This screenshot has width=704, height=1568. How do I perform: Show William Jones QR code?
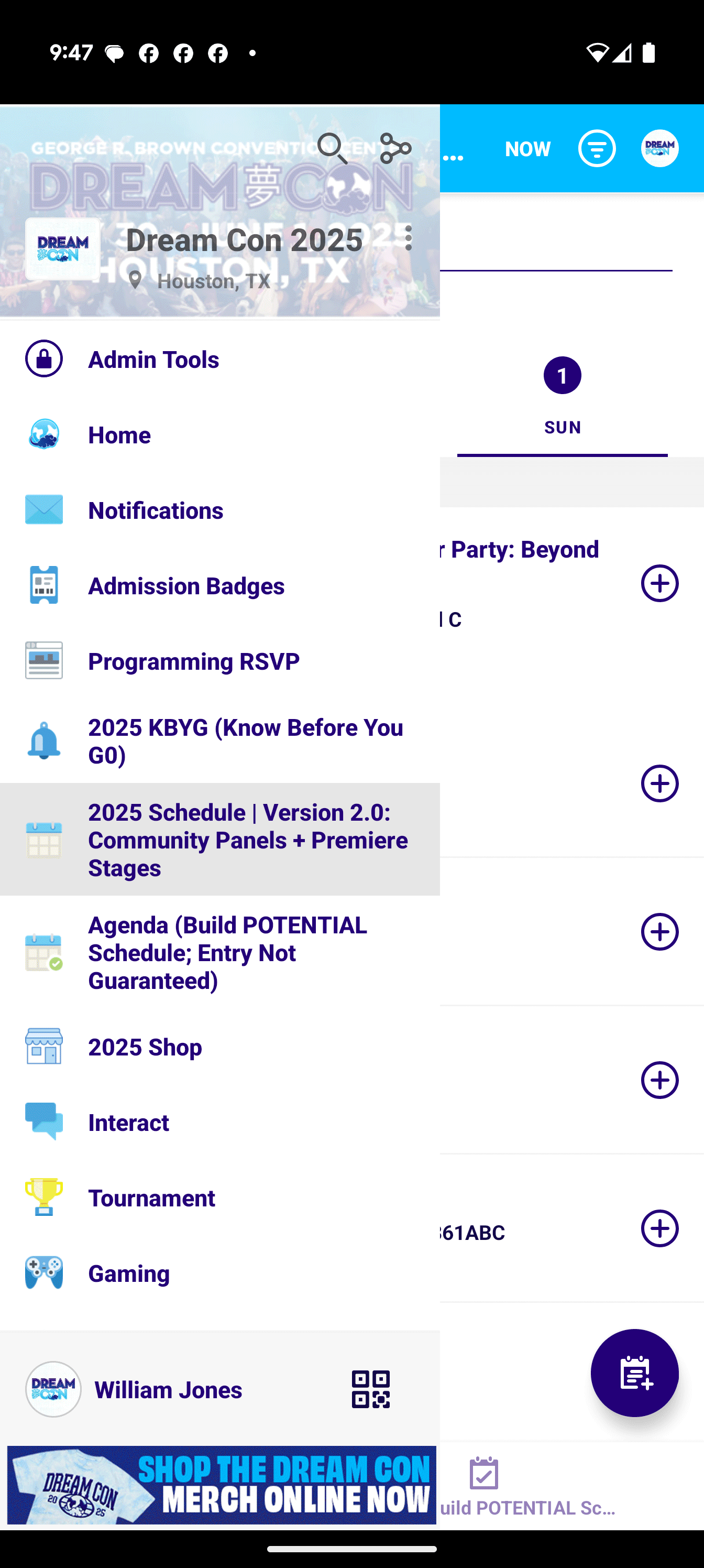tap(370, 1390)
